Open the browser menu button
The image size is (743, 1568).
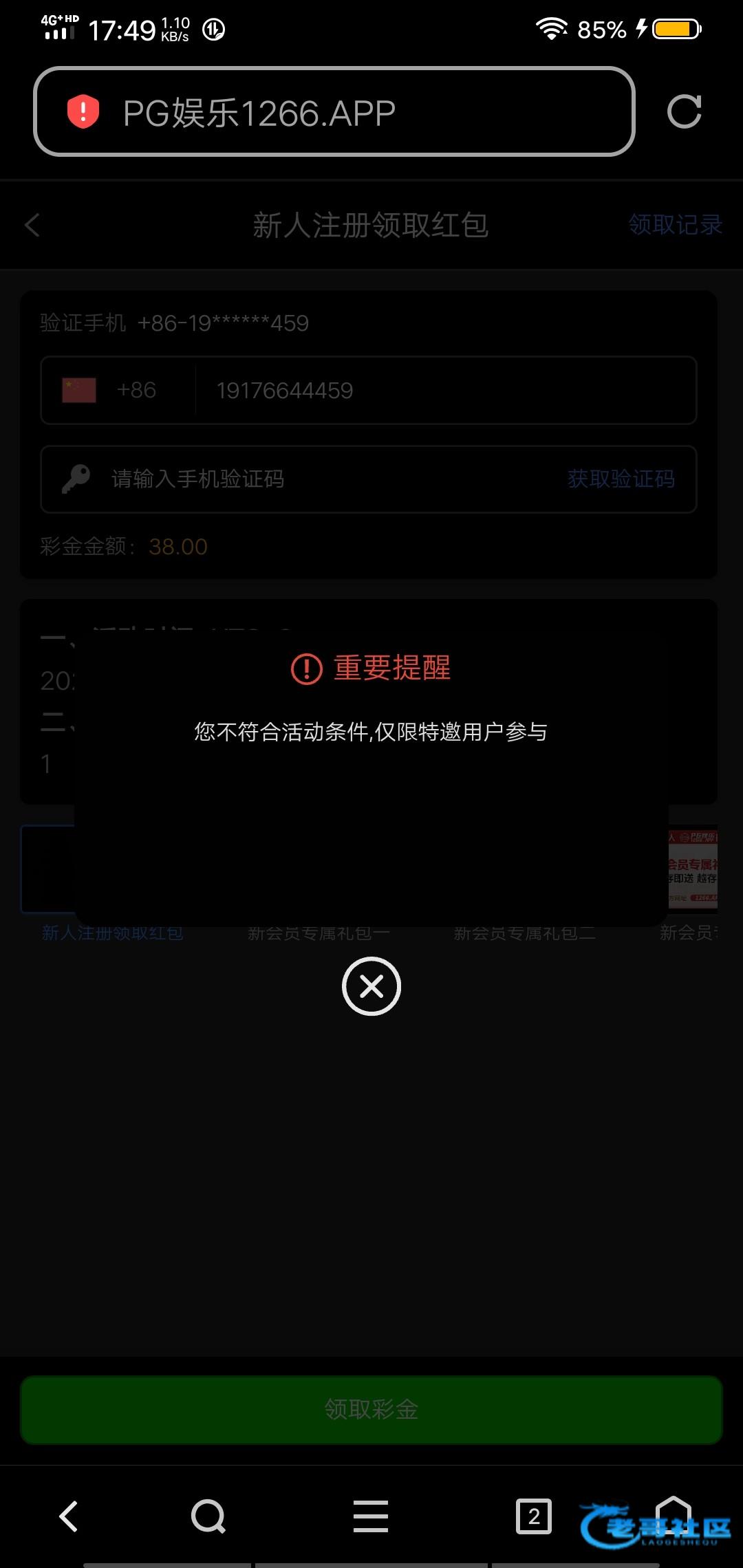pos(371,1516)
